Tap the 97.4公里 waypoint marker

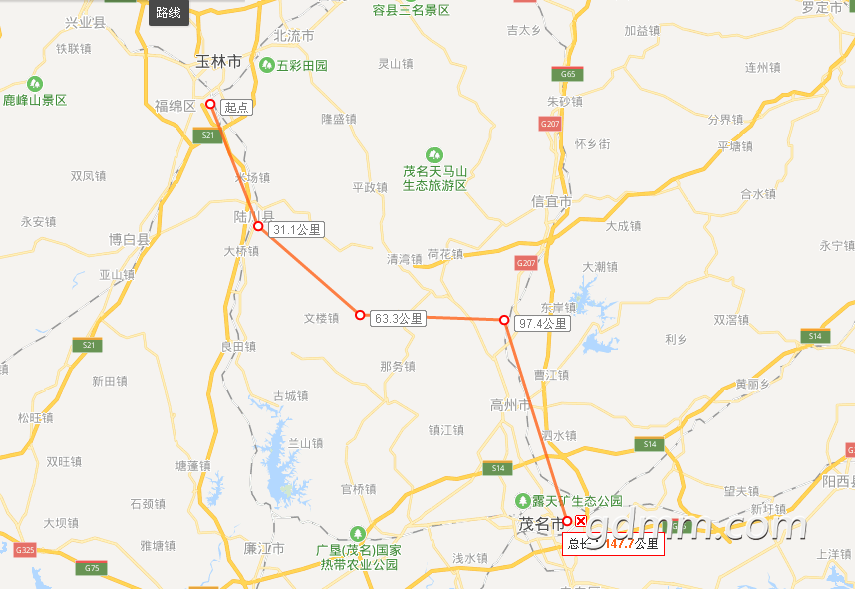click(504, 320)
